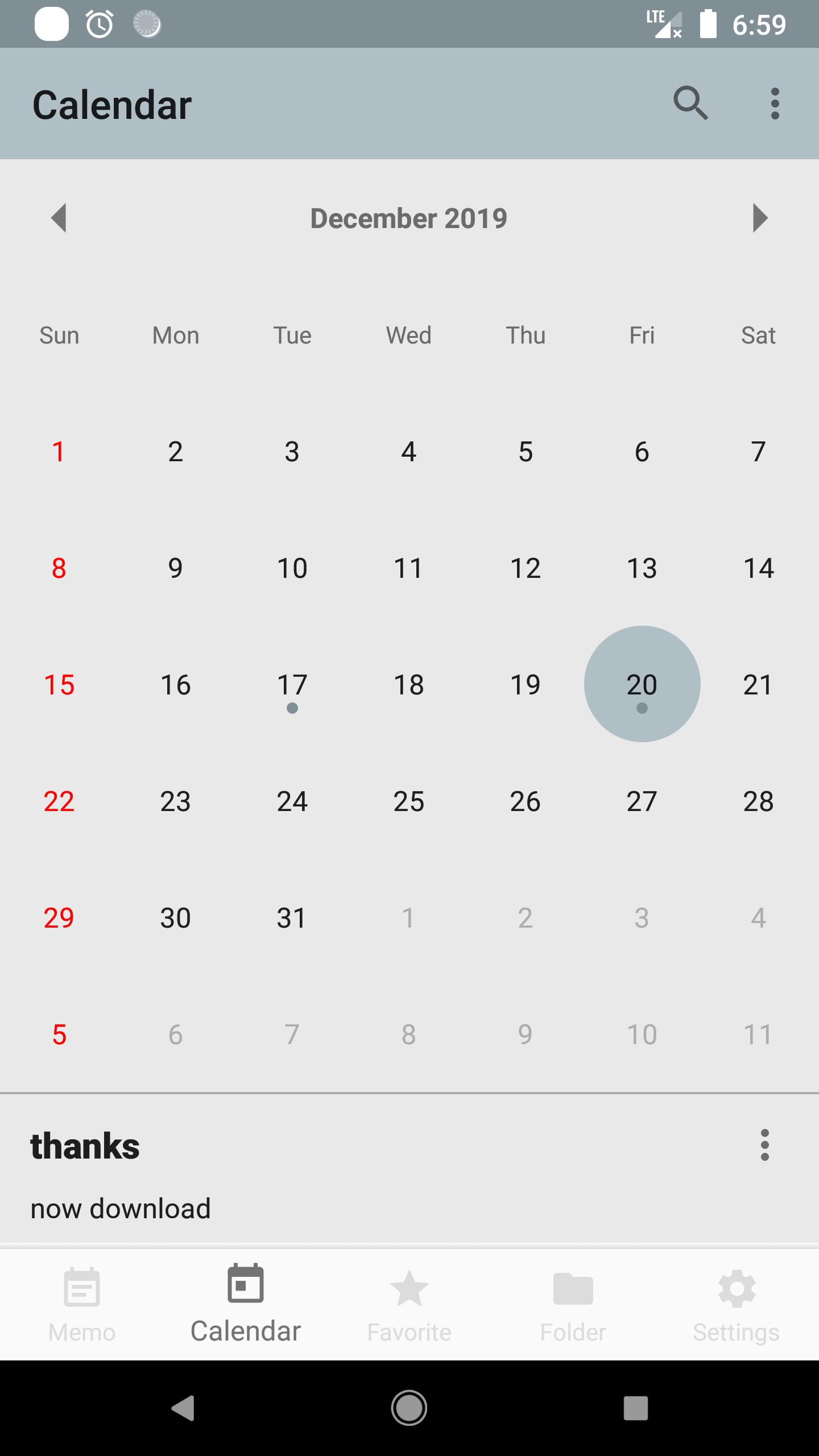The width and height of the screenshot is (819, 1456).
Task: Select December 25 on the calendar
Action: (409, 801)
